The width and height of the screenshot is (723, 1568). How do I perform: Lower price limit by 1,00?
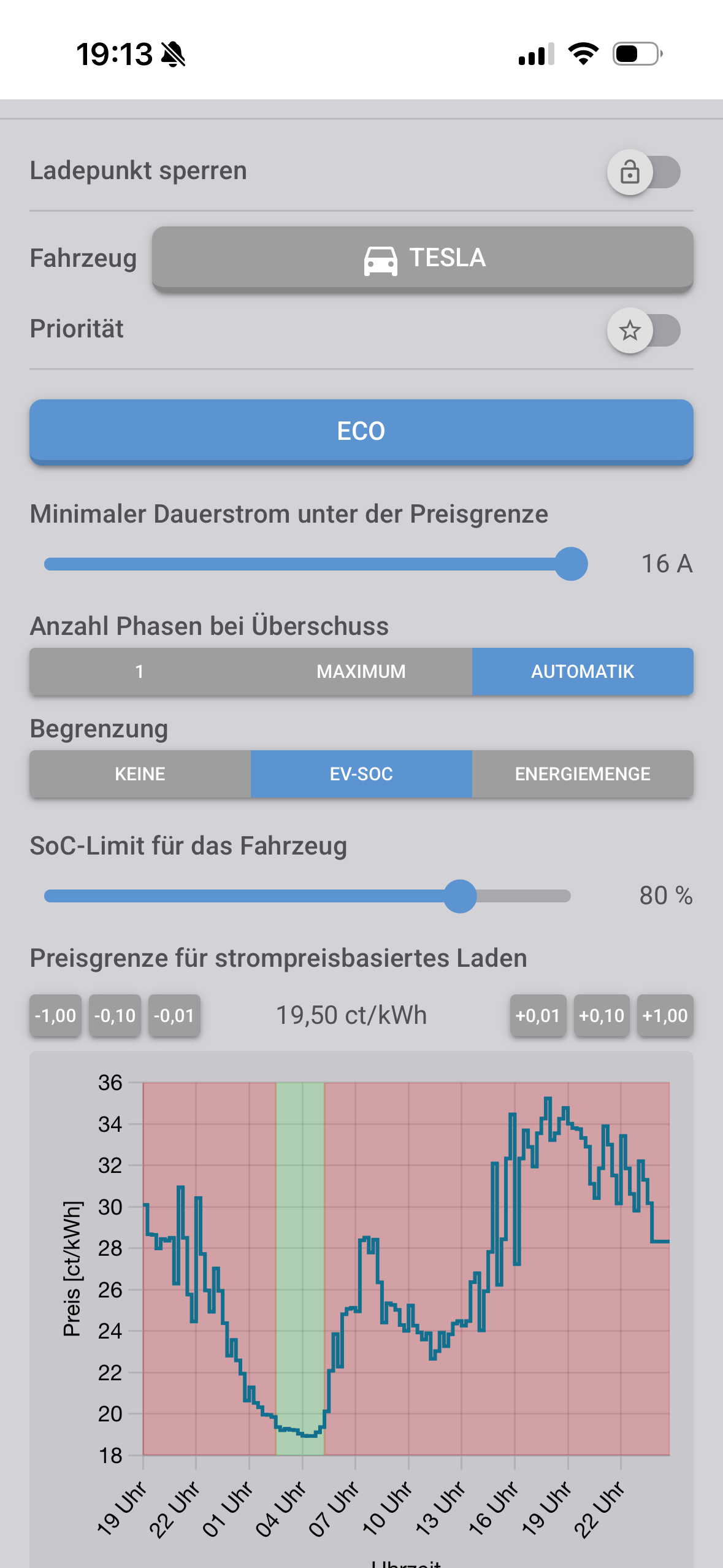tap(55, 1016)
